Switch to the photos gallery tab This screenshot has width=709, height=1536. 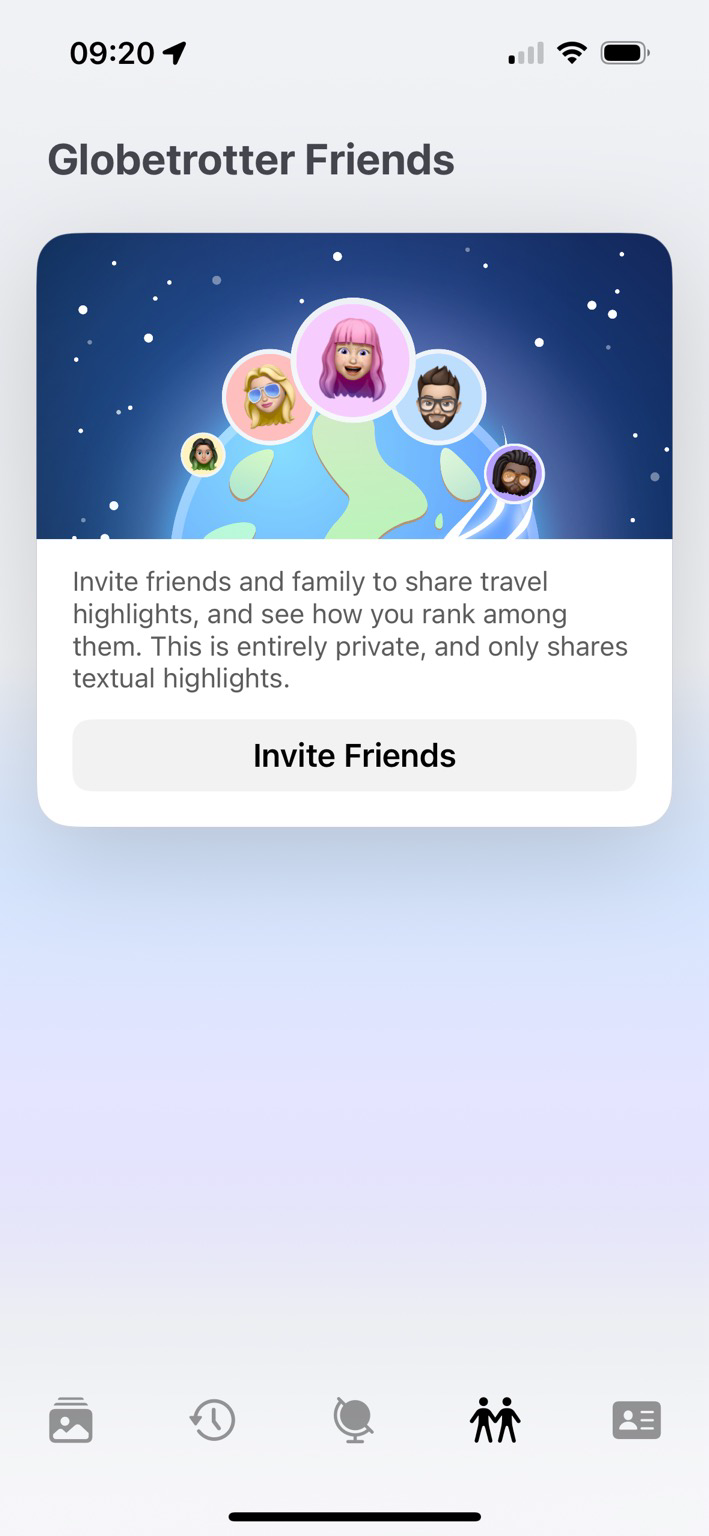coord(71,1420)
